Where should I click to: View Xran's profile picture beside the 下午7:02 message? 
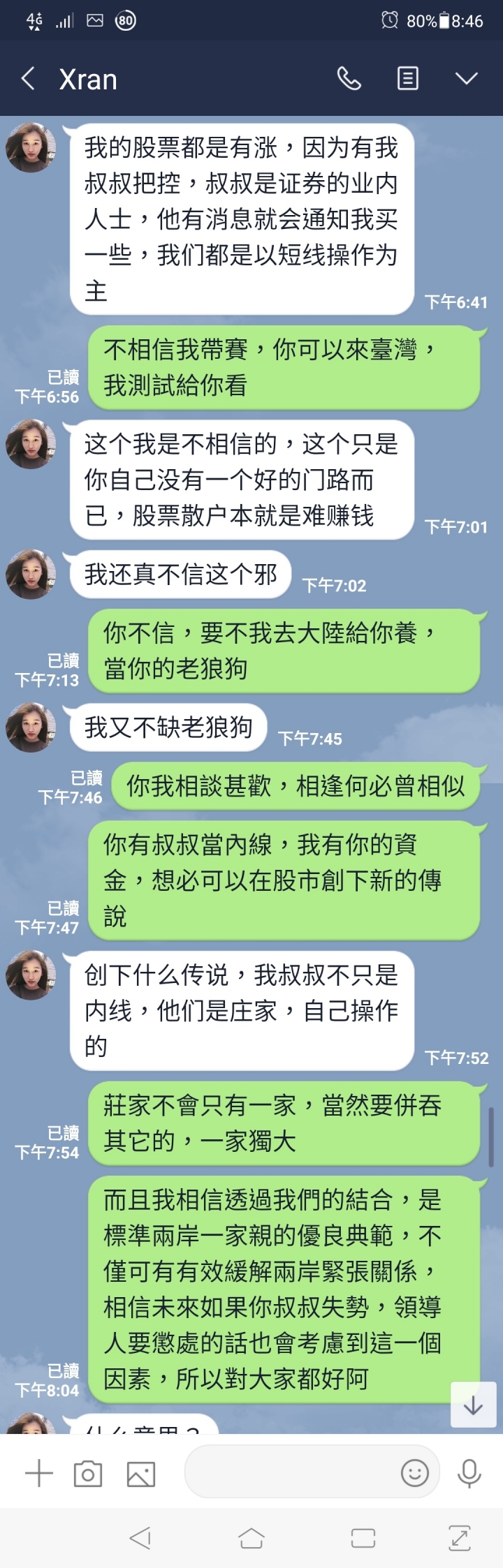point(31,574)
